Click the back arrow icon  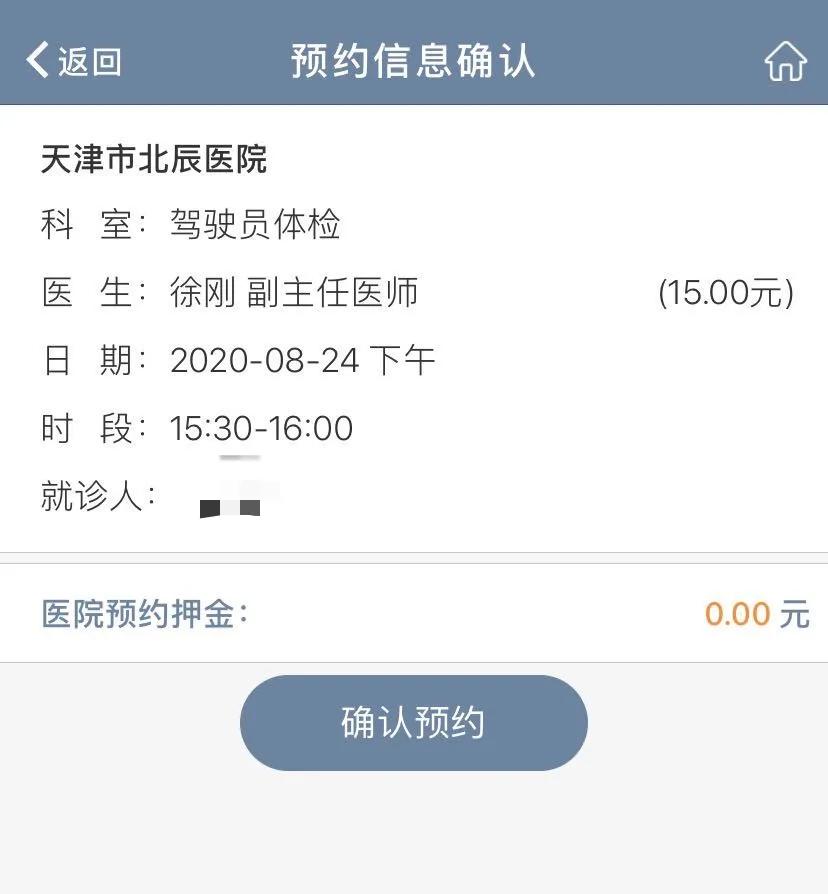point(35,62)
